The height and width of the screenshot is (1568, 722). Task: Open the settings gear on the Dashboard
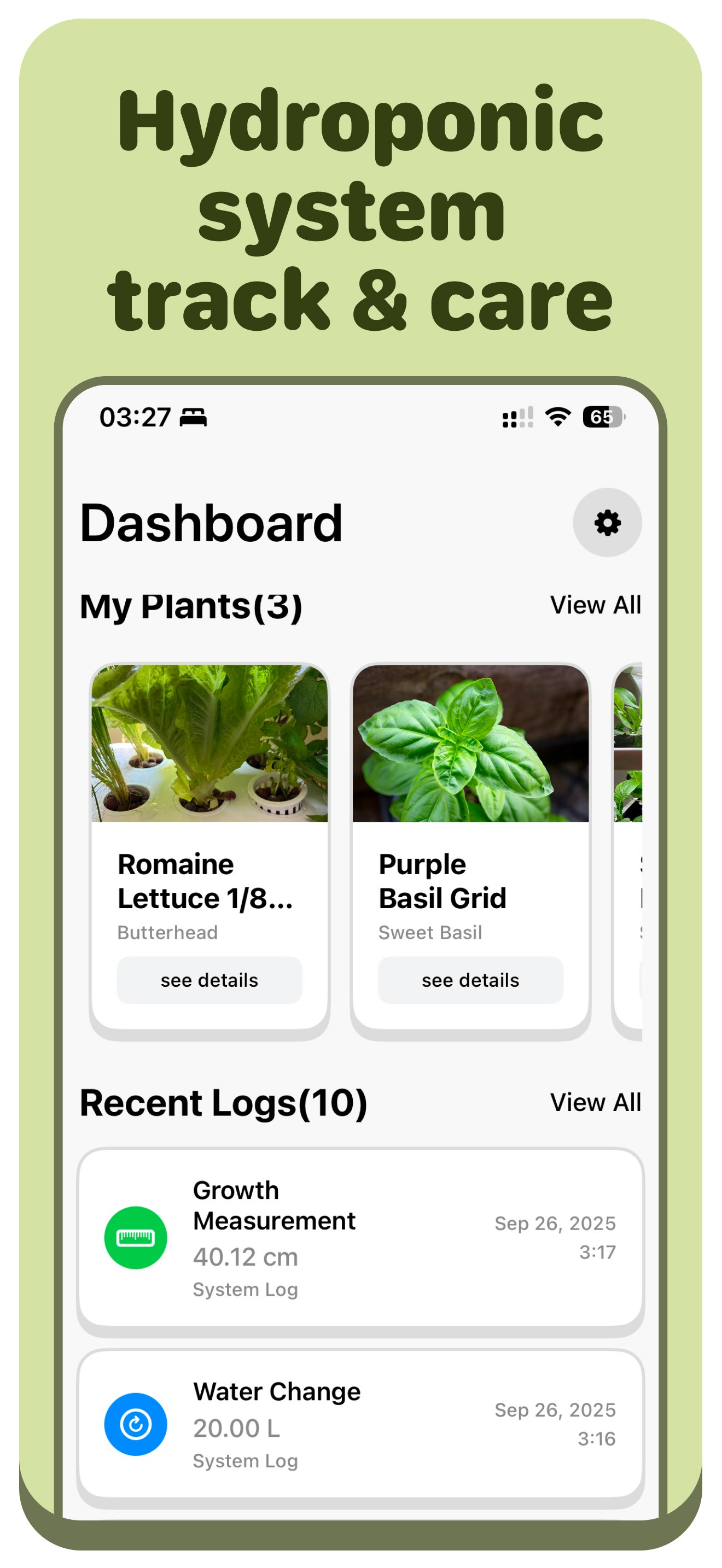(x=607, y=523)
